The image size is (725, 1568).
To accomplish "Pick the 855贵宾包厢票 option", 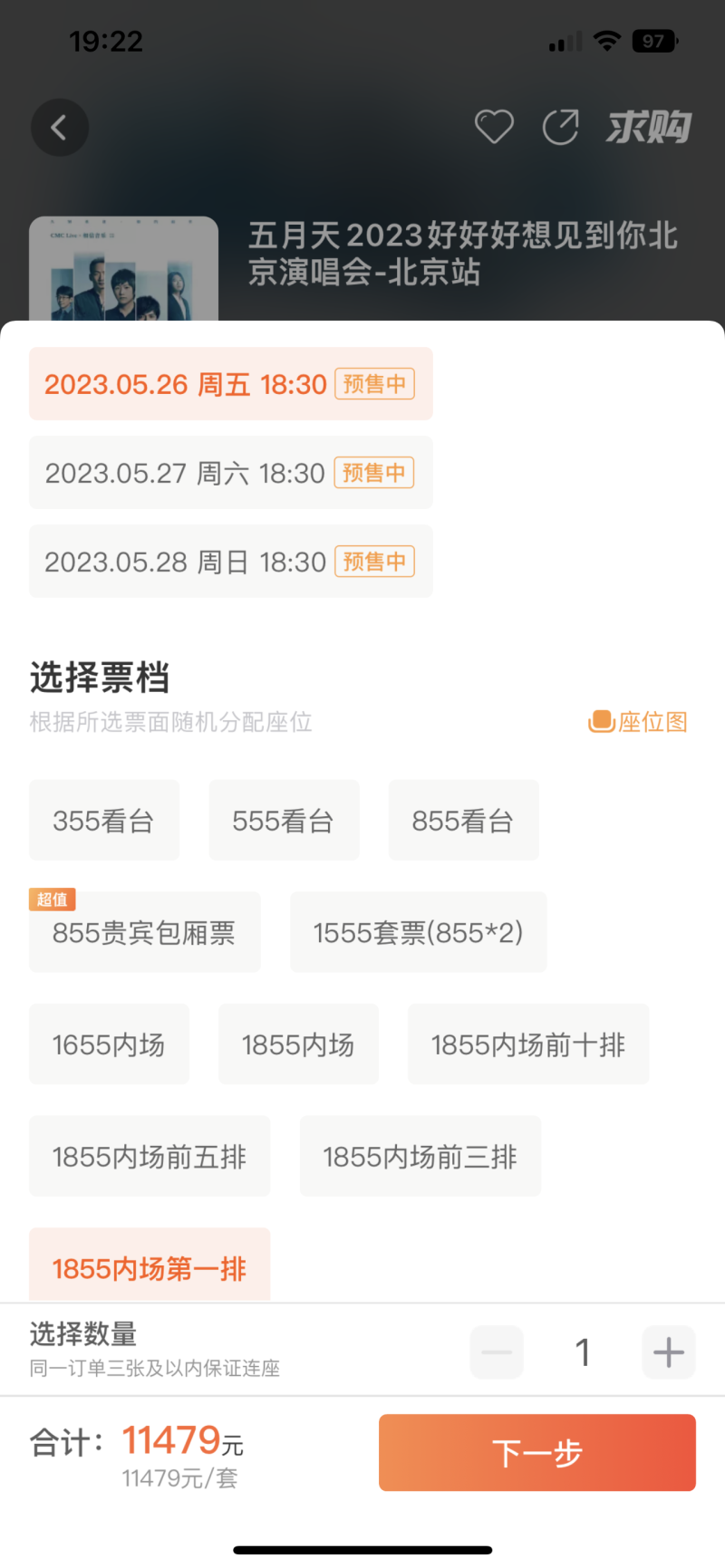I will (145, 933).
